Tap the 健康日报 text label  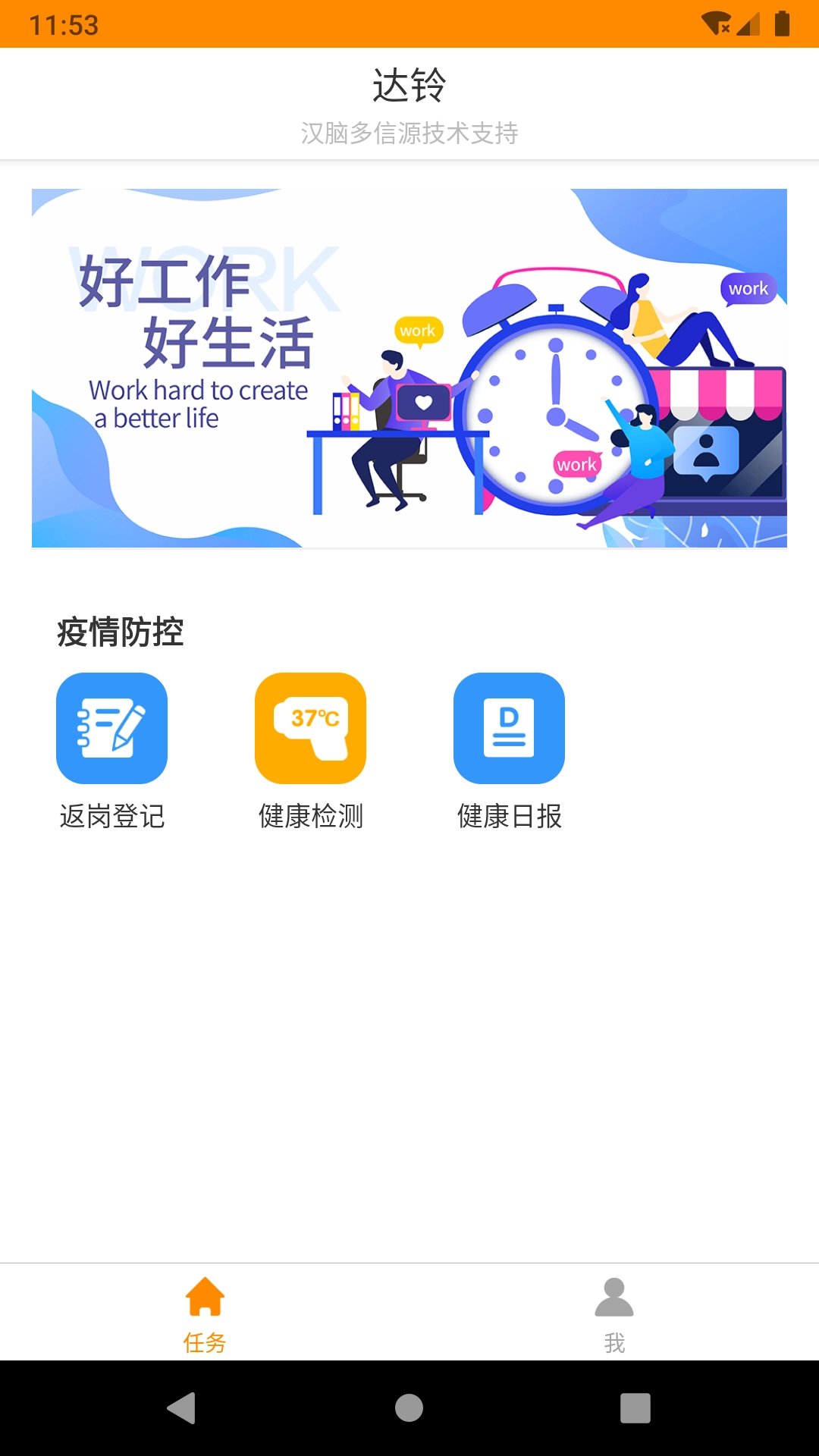coord(509,818)
